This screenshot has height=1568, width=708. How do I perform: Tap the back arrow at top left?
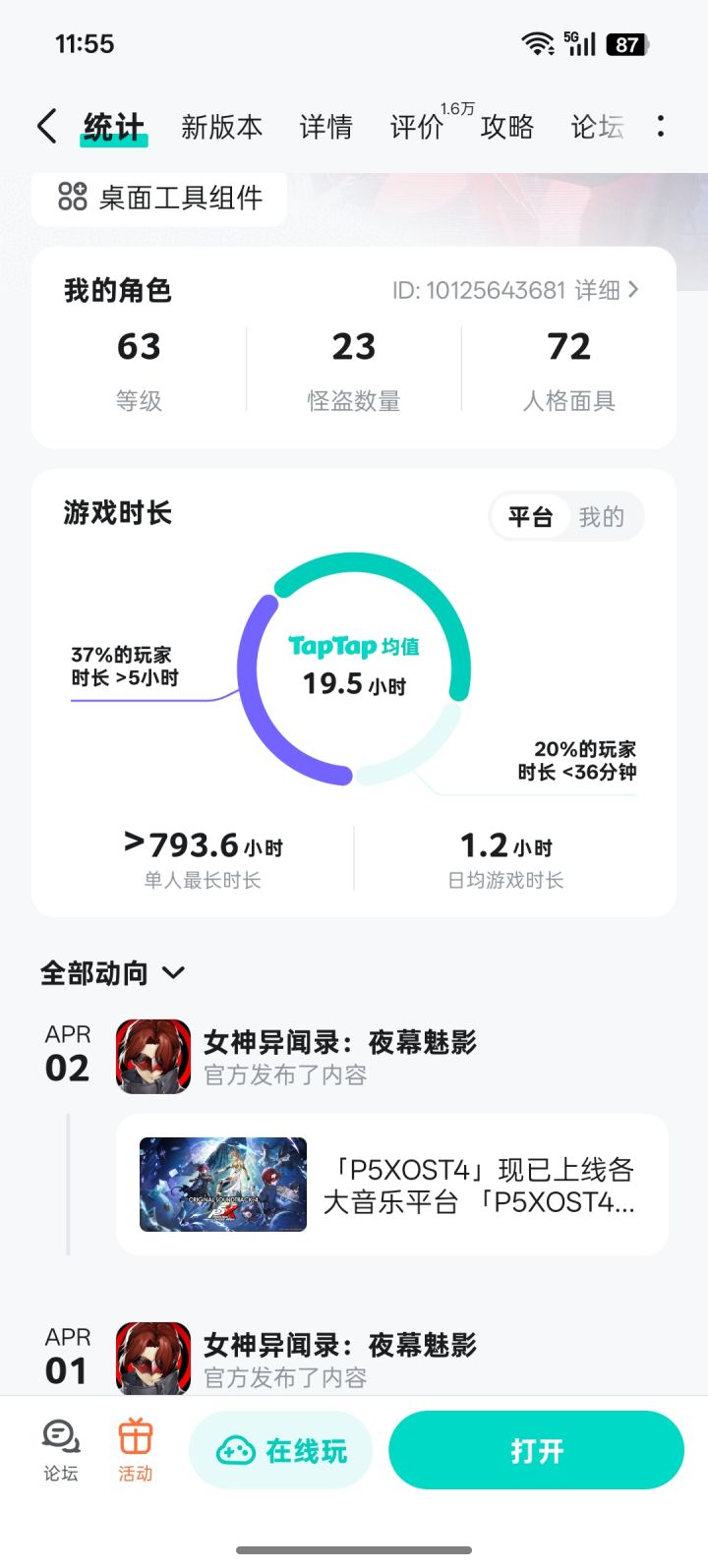(43, 126)
